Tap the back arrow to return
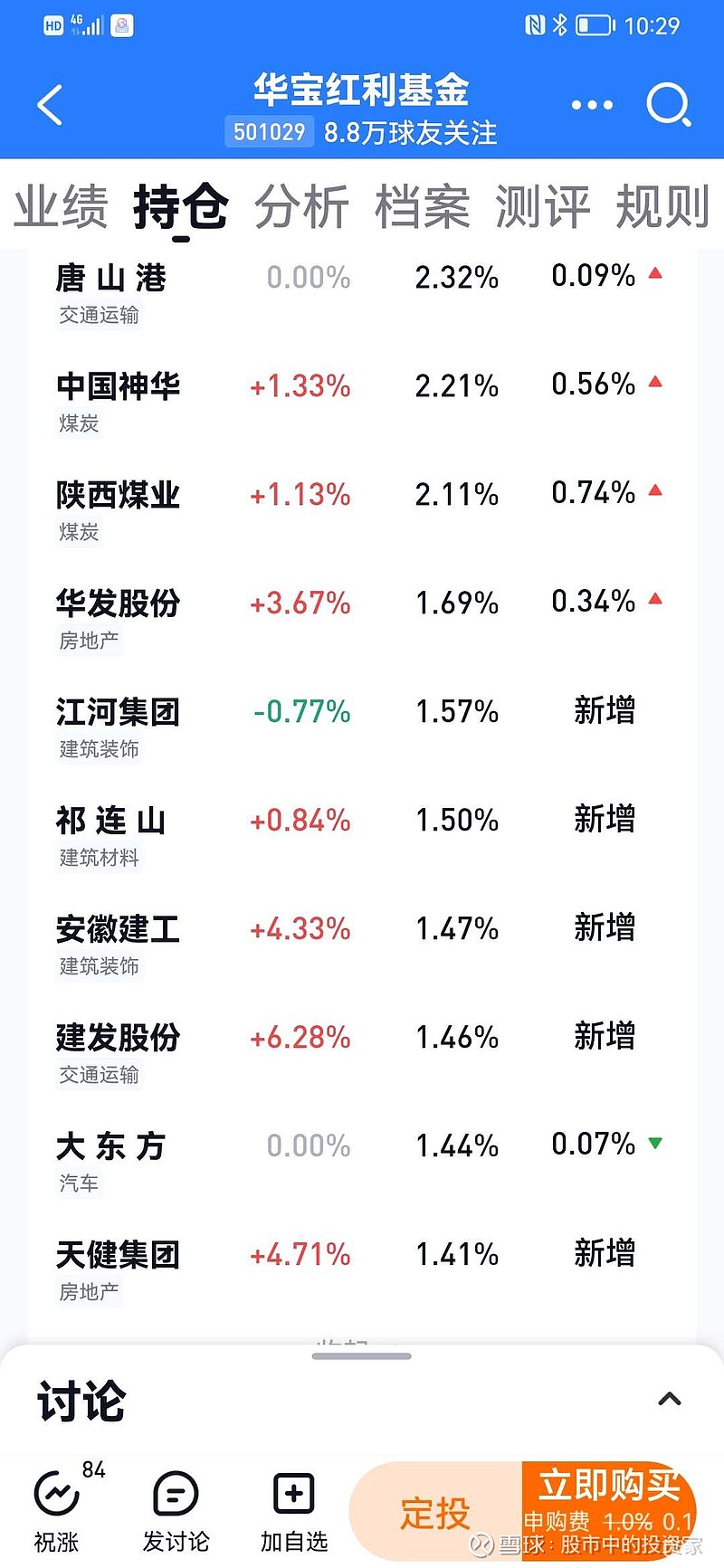 [x=49, y=105]
